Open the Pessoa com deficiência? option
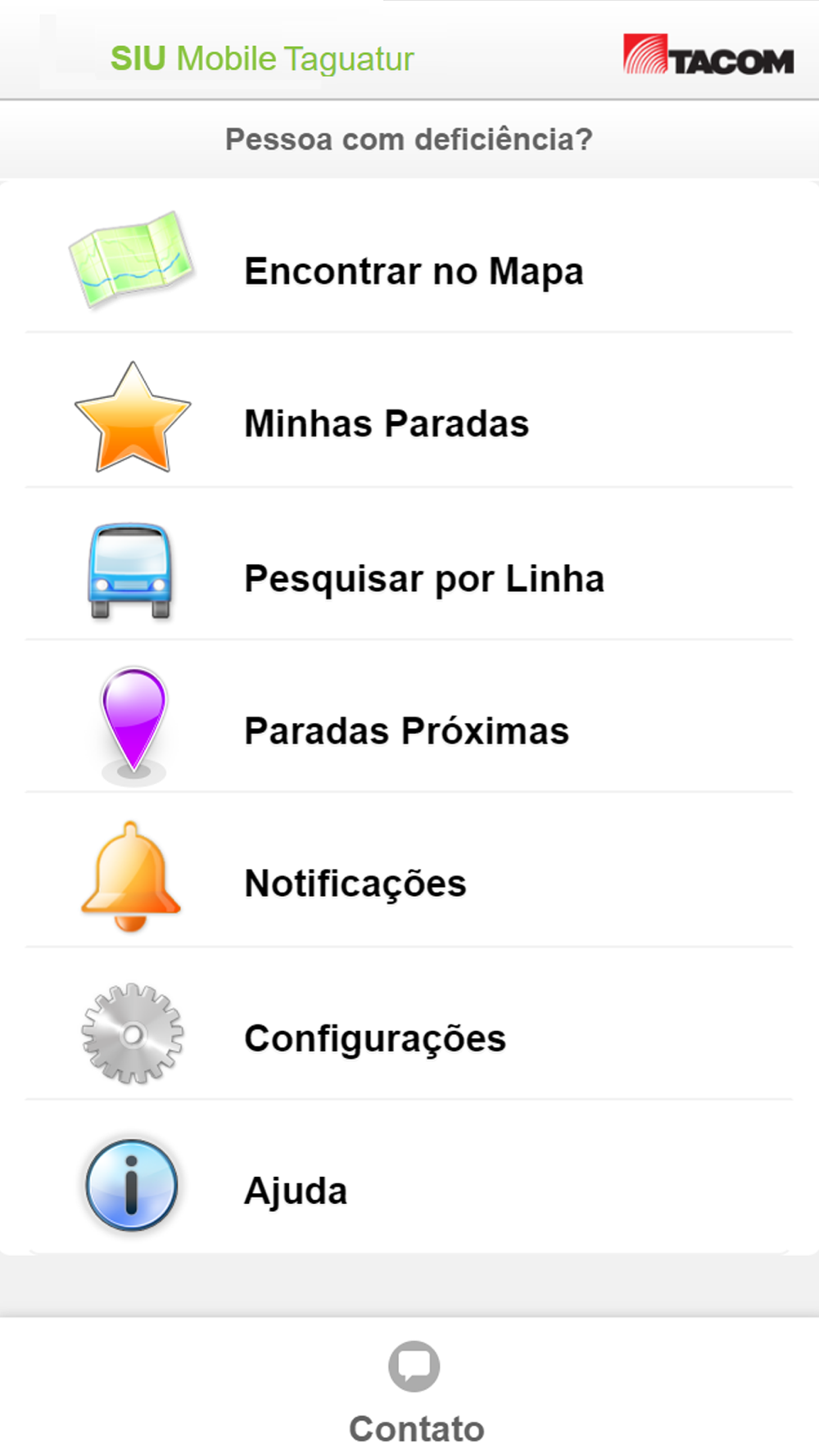 pos(409,139)
